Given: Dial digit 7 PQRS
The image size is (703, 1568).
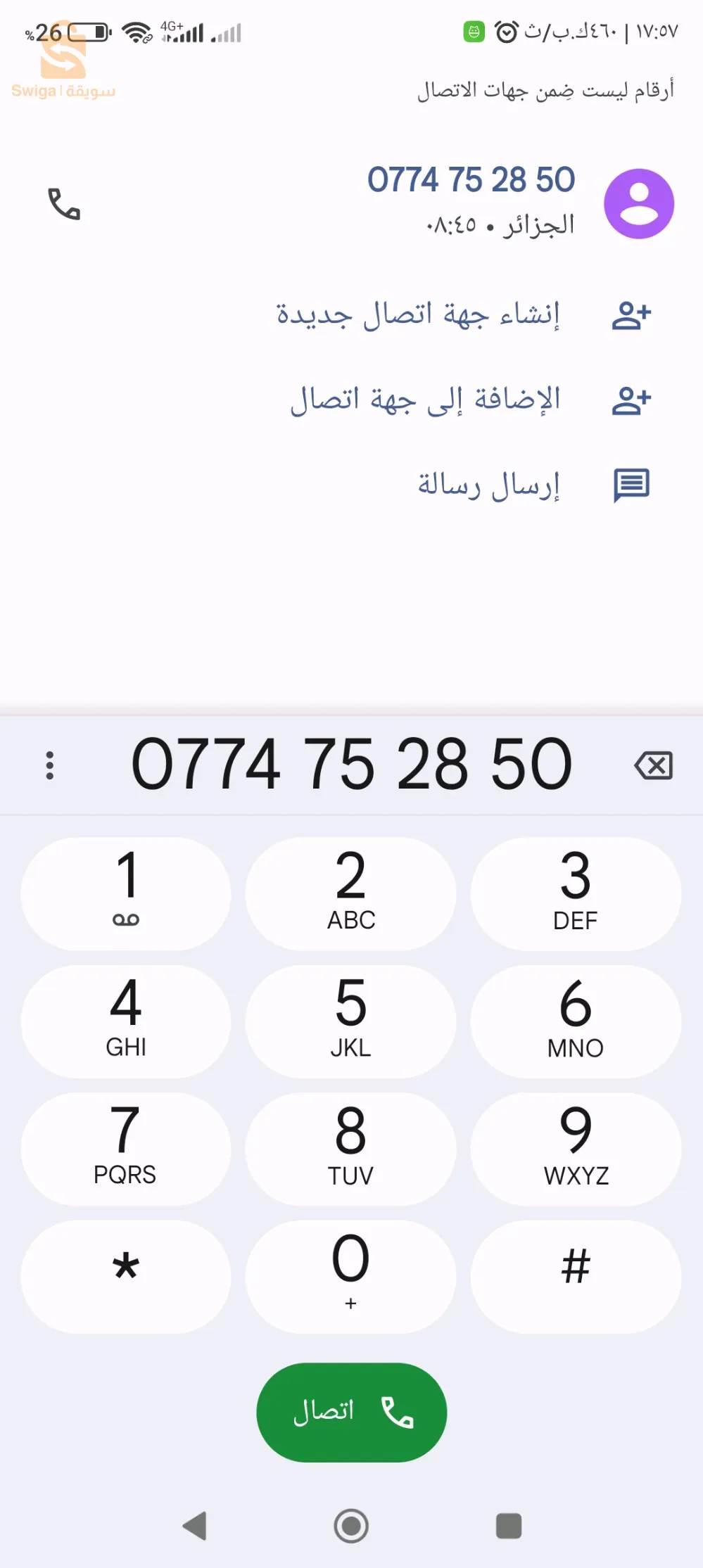Looking at the screenshot, I should coord(126,1149).
